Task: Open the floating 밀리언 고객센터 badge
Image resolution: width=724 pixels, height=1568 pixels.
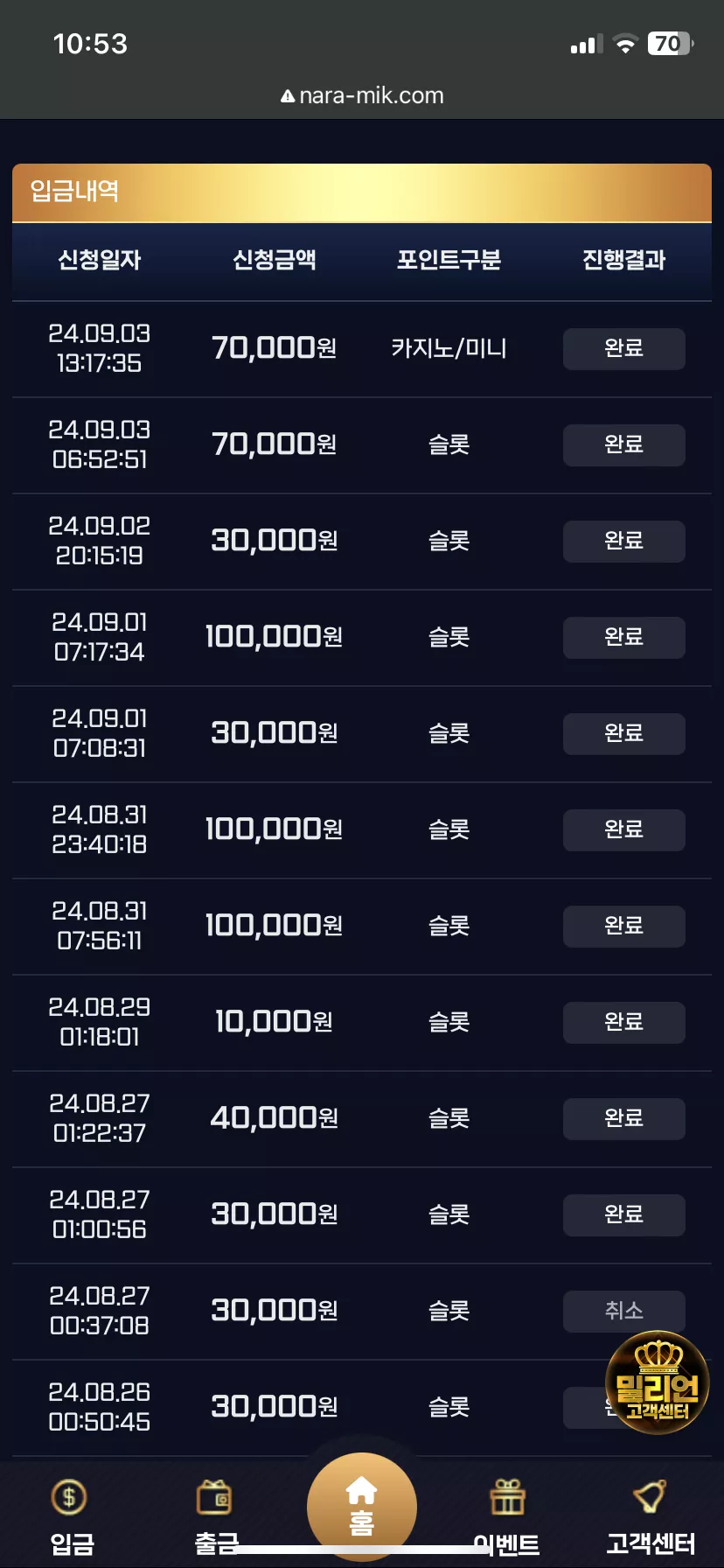Action: point(658,1382)
